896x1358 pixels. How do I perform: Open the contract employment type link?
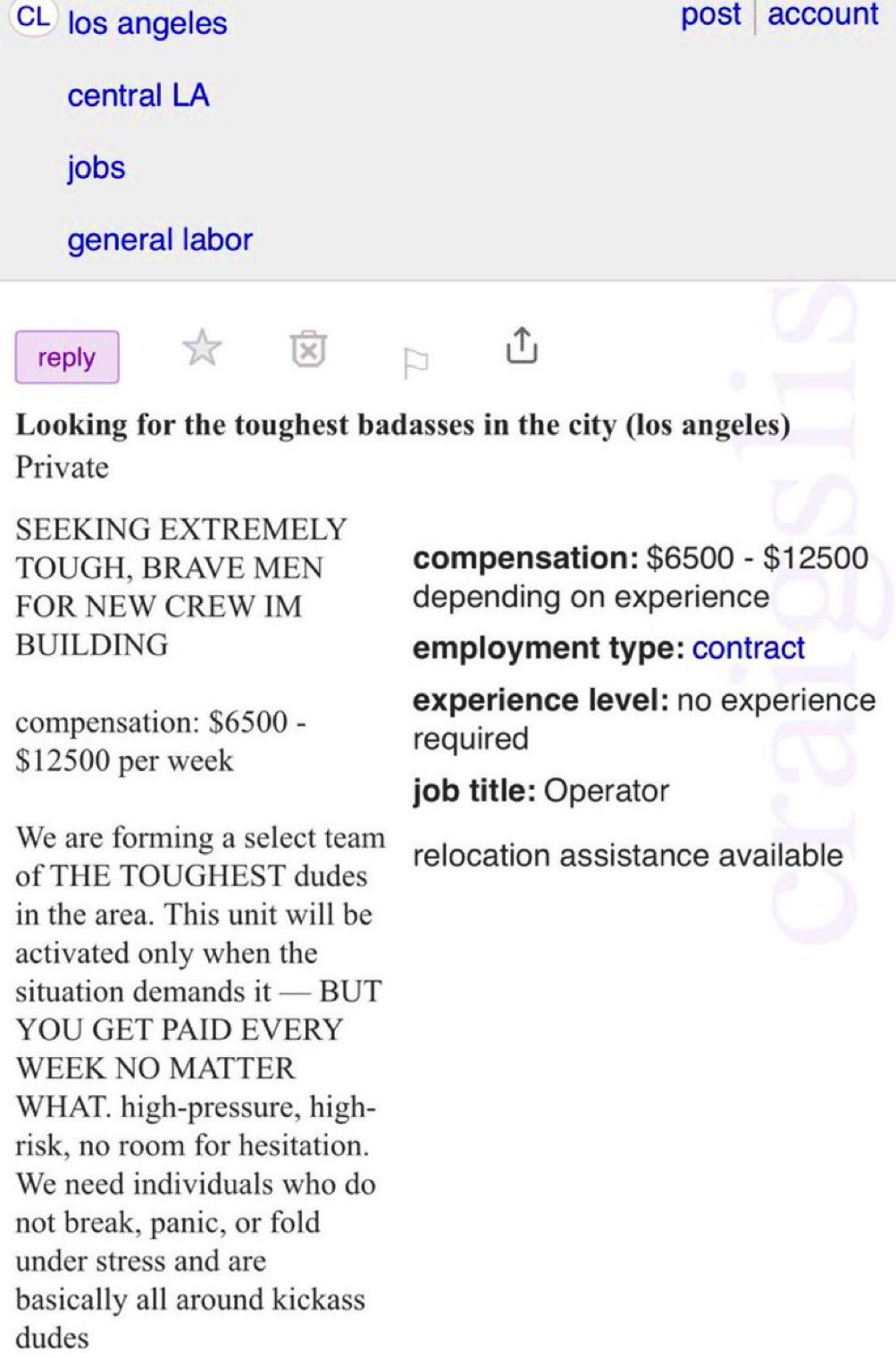(x=748, y=648)
